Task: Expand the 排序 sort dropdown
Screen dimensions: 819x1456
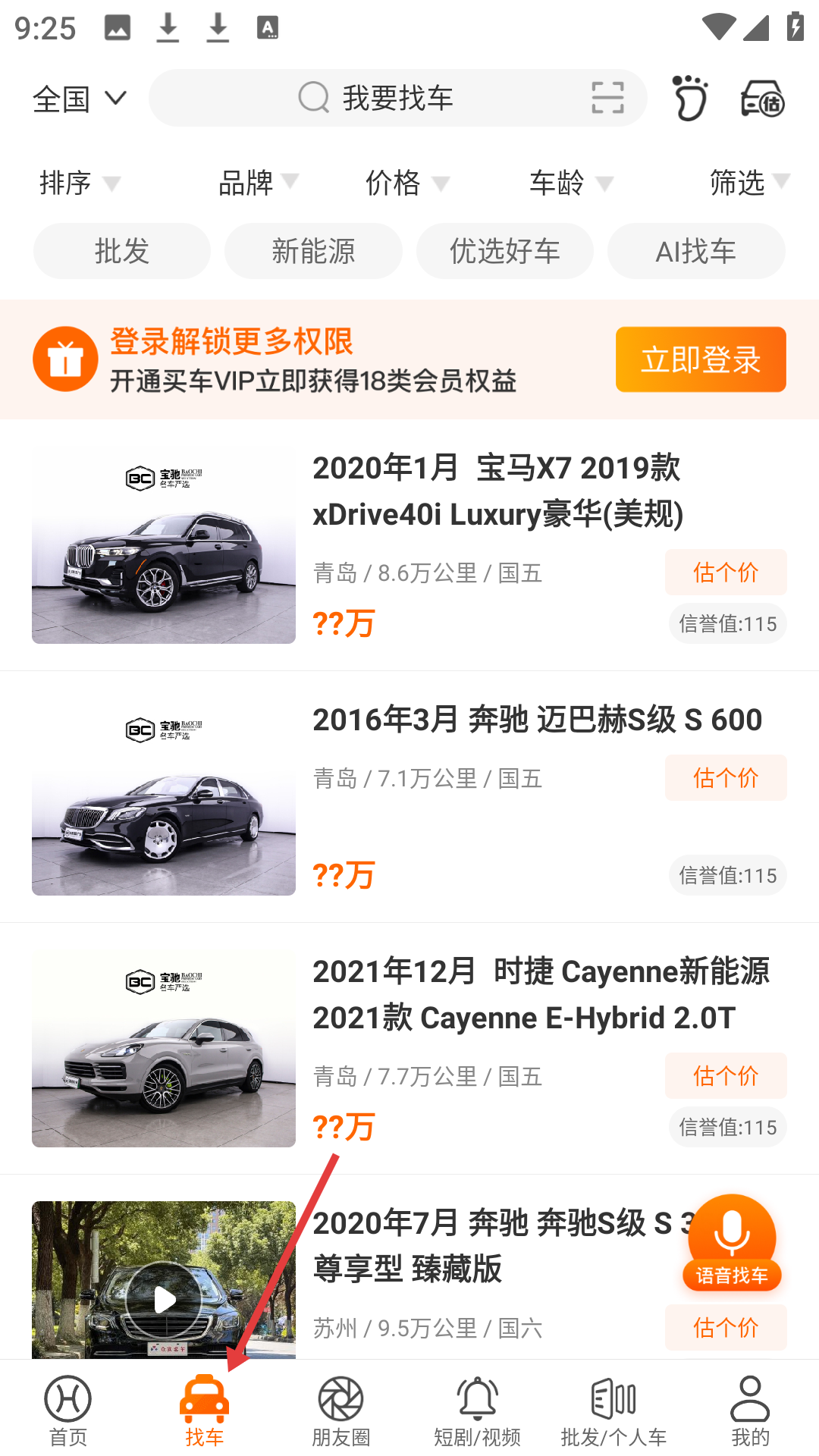Action: click(79, 183)
